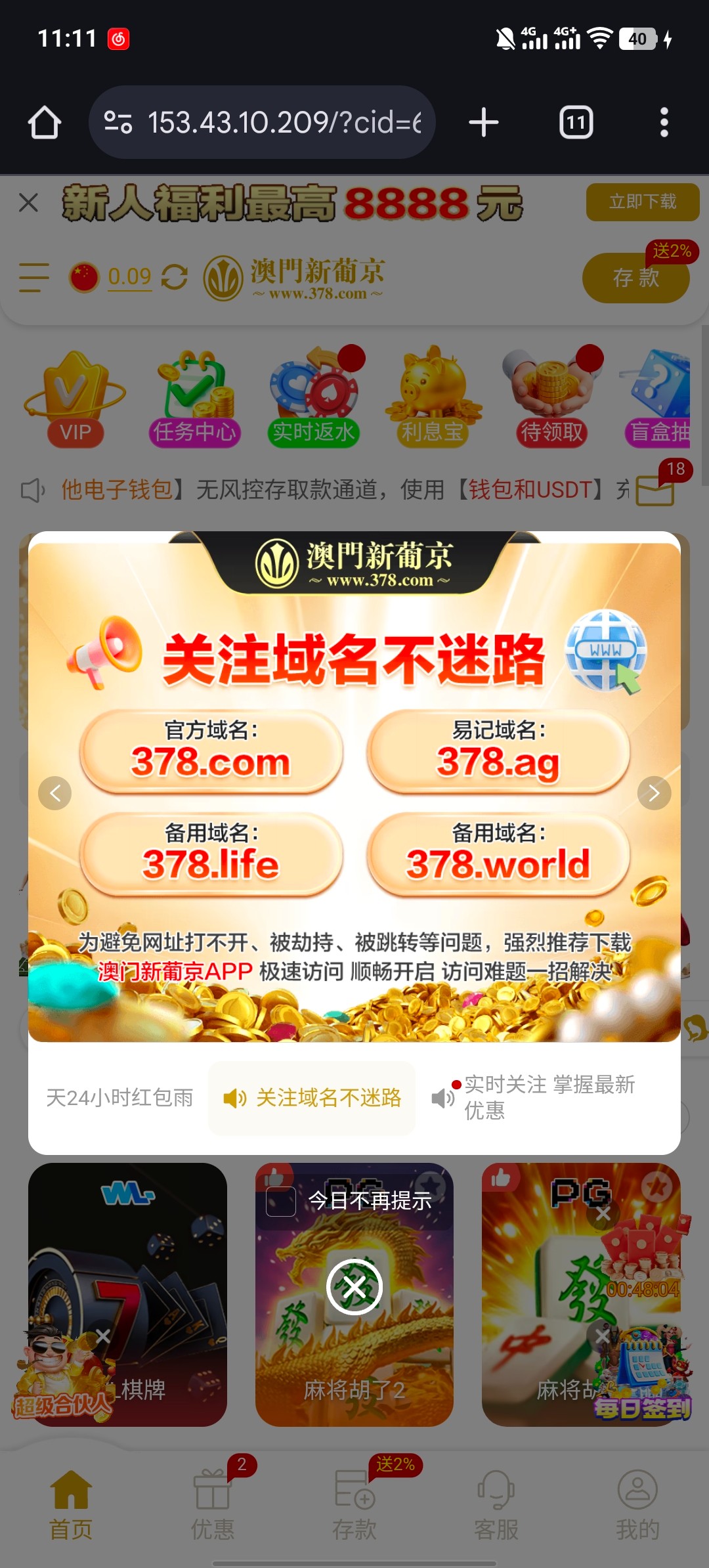
Task: Open the browser home page
Action: pyautogui.click(x=45, y=123)
